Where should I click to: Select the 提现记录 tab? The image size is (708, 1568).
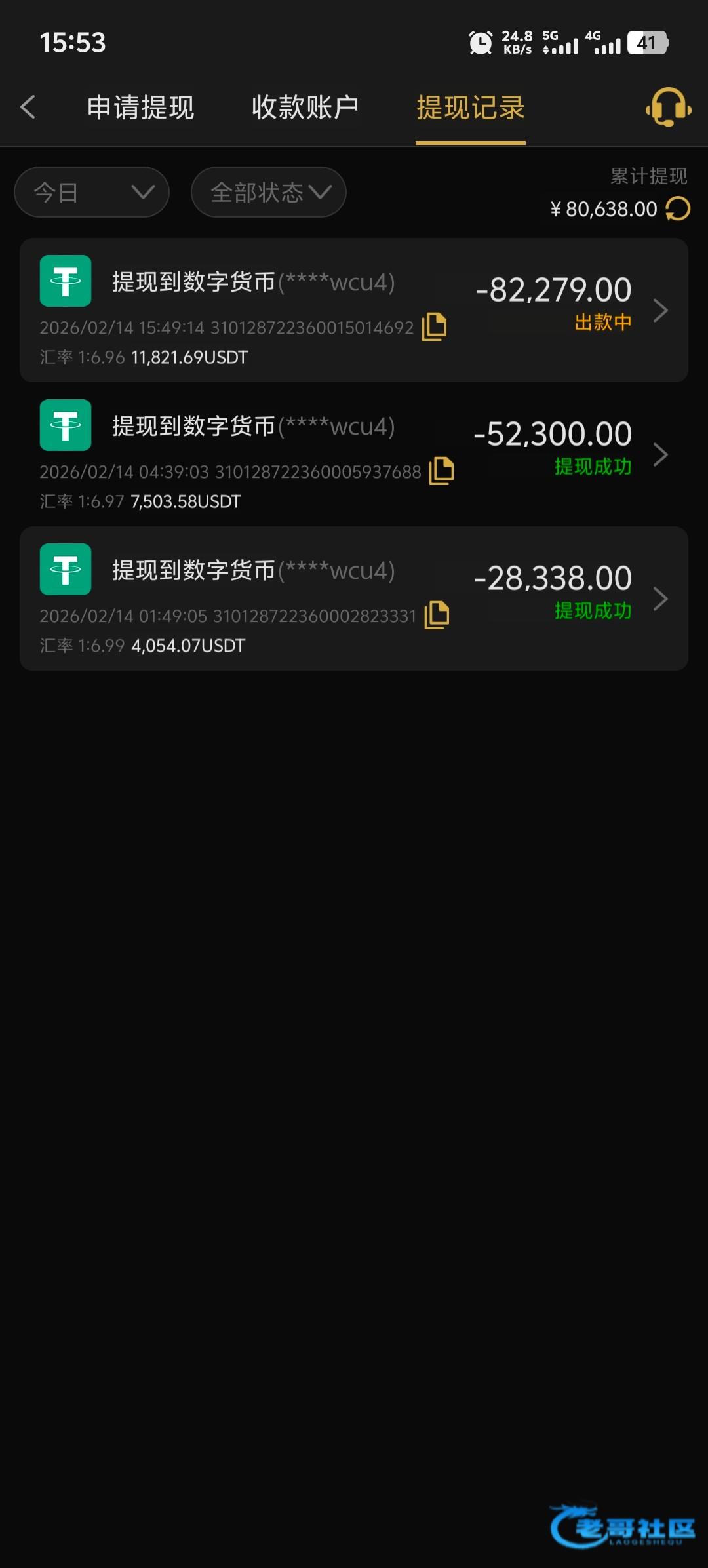[x=471, y=108]
